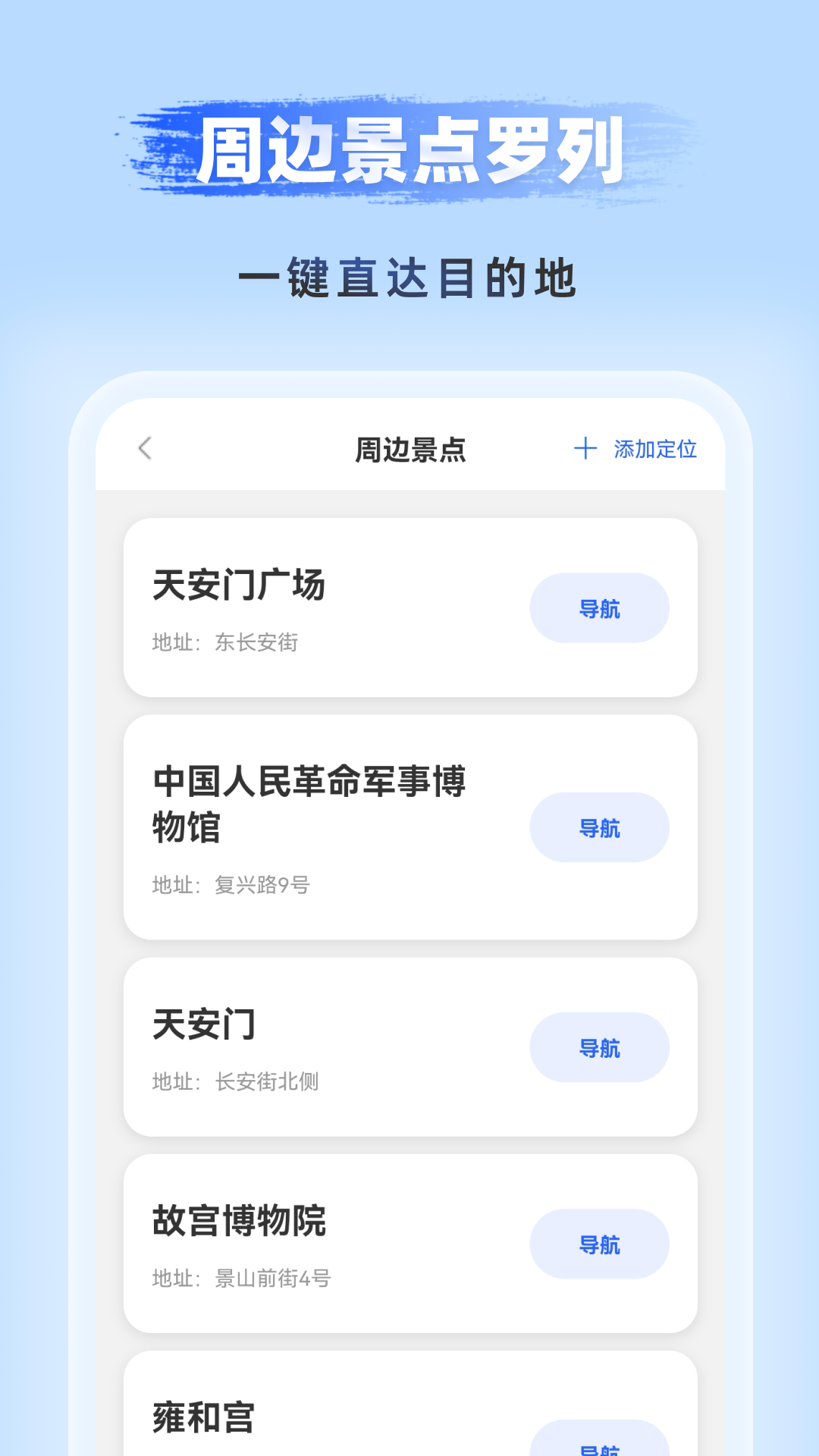
Task: Tap the 故宫博物院 name text
Action: (240, 1219)
